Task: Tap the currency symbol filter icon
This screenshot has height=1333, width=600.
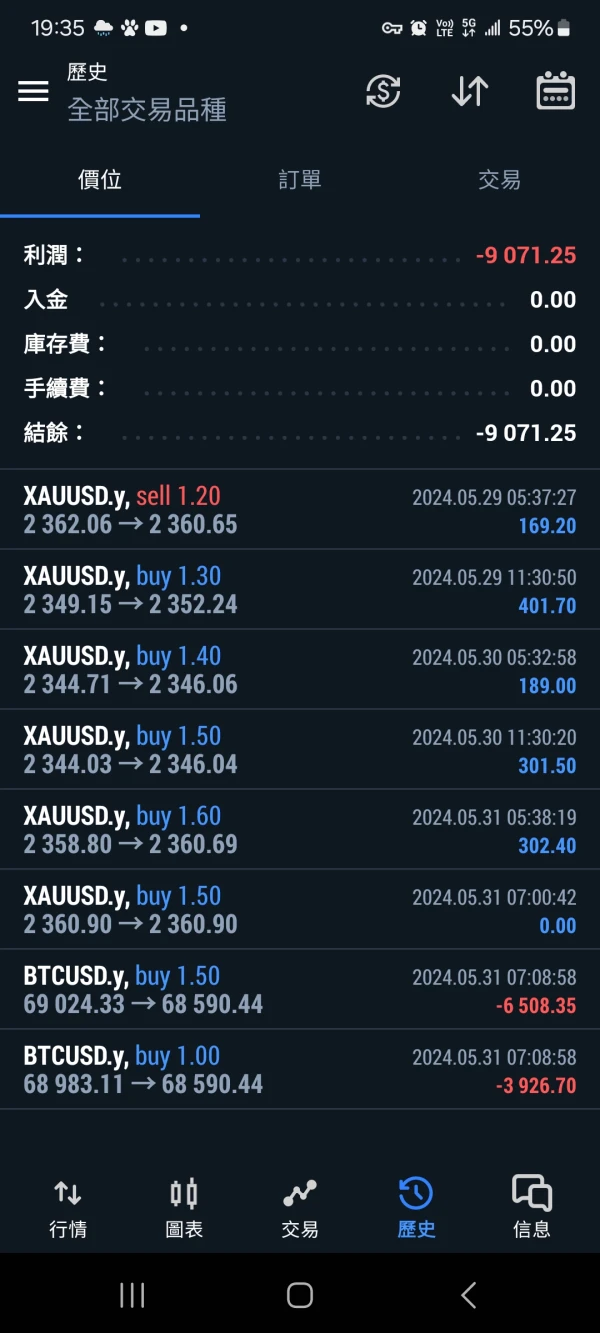Action: (383, 92)
